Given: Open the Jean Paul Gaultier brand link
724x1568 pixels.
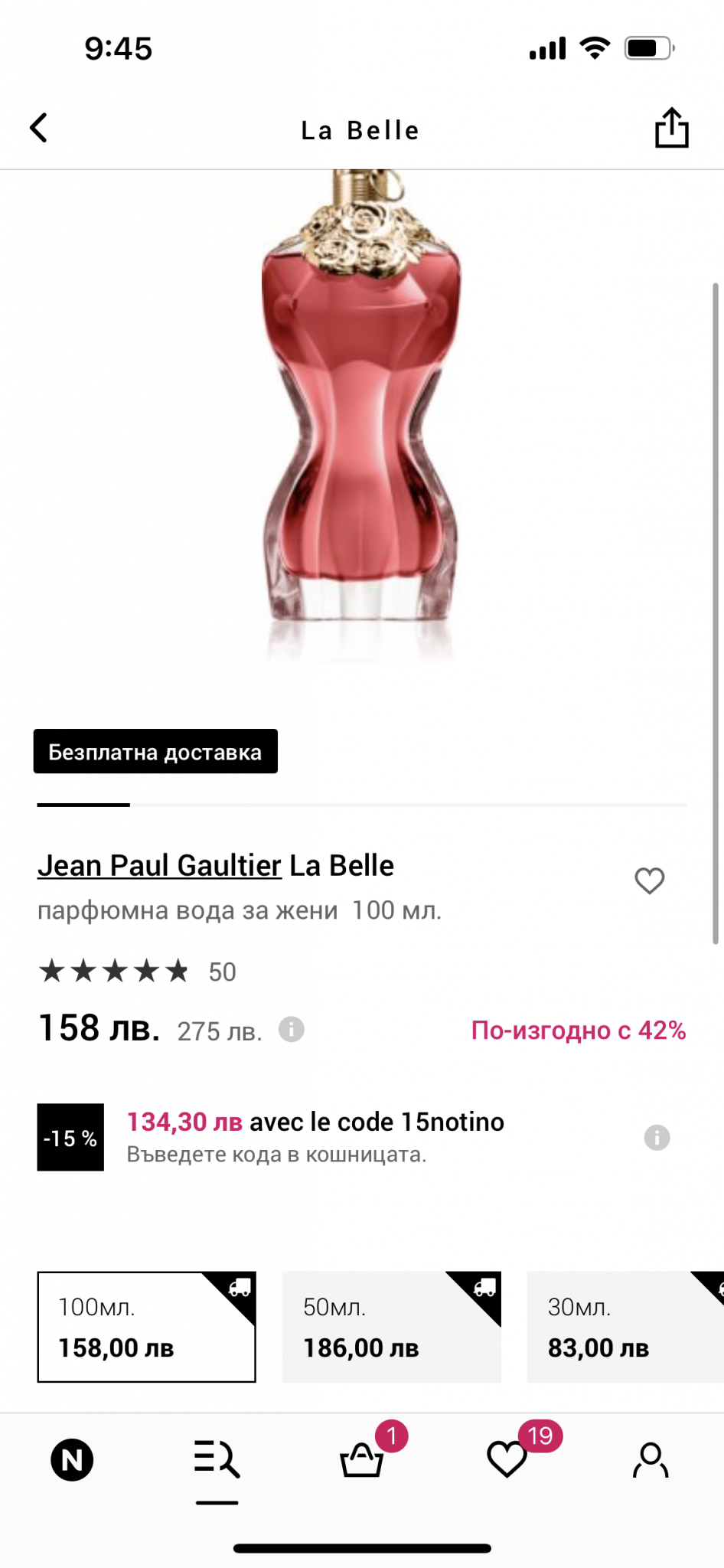Looking at the screenshot, I should 159,865.
